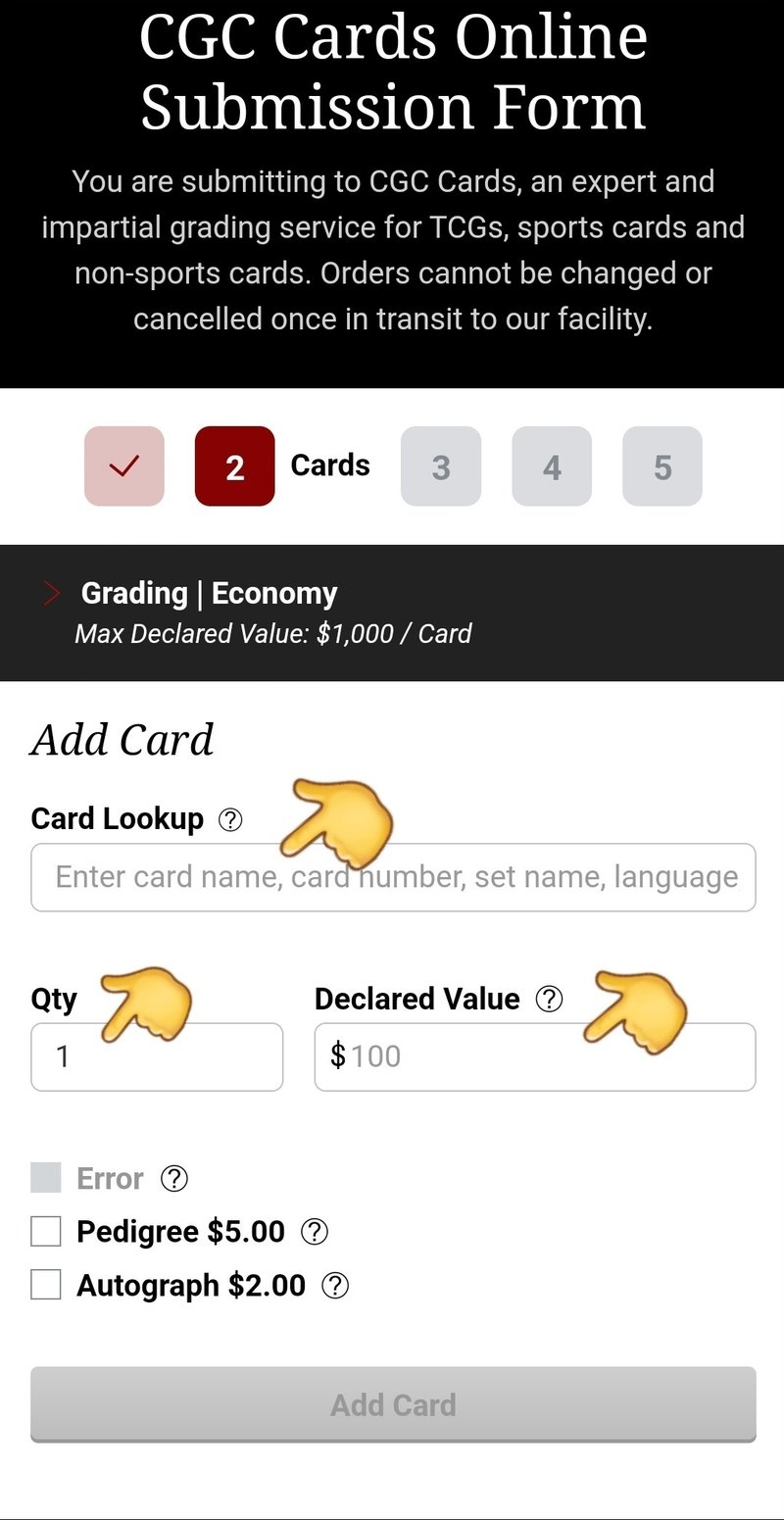This screenshot has height=1520, width=784.
Task: Select step 2 Cards
Action: point(234,466)
